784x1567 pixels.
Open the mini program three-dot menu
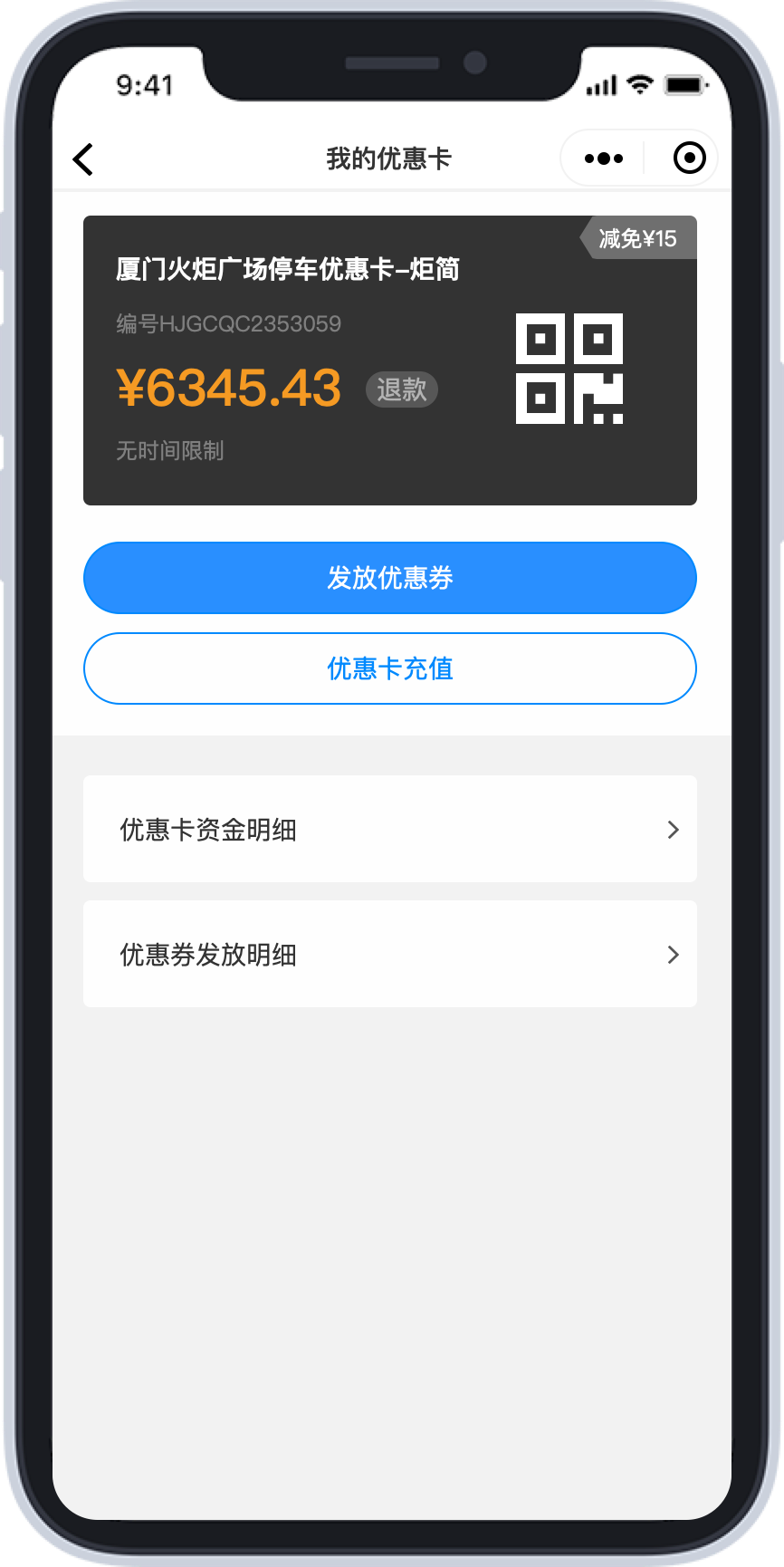pyautogui.click(x=603, y=159)
